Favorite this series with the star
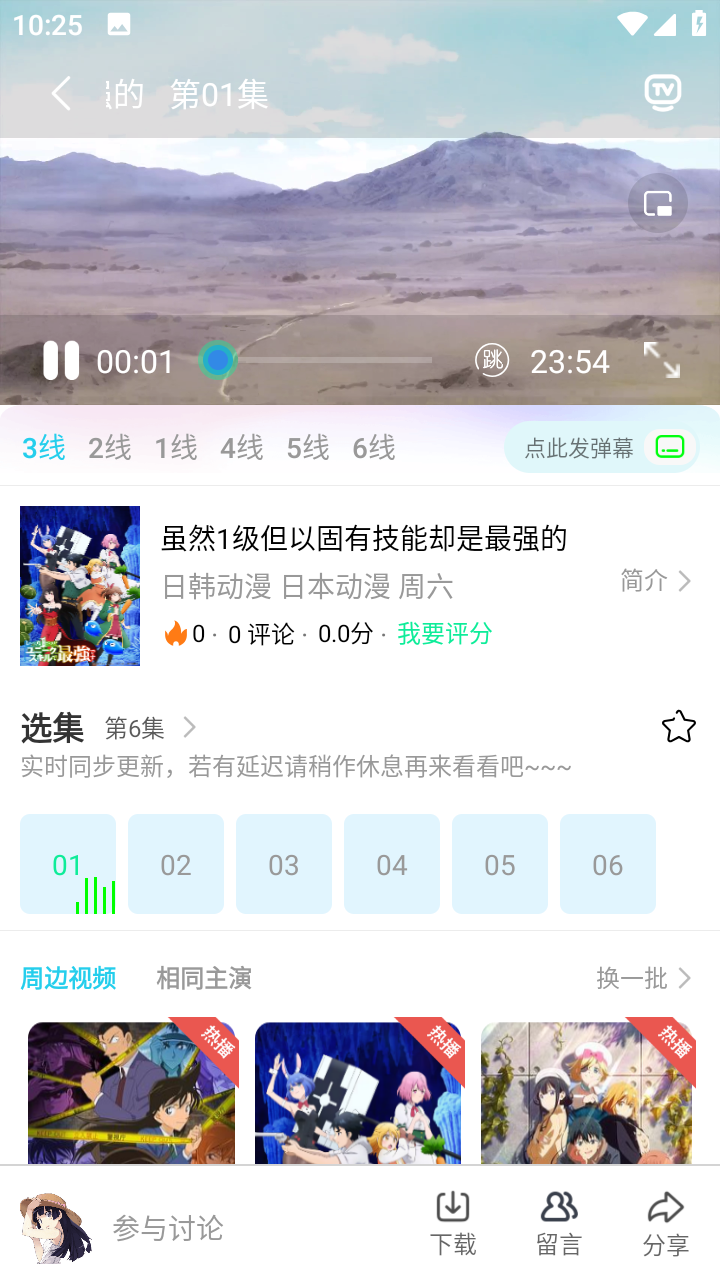 click(x=678, y=726)
